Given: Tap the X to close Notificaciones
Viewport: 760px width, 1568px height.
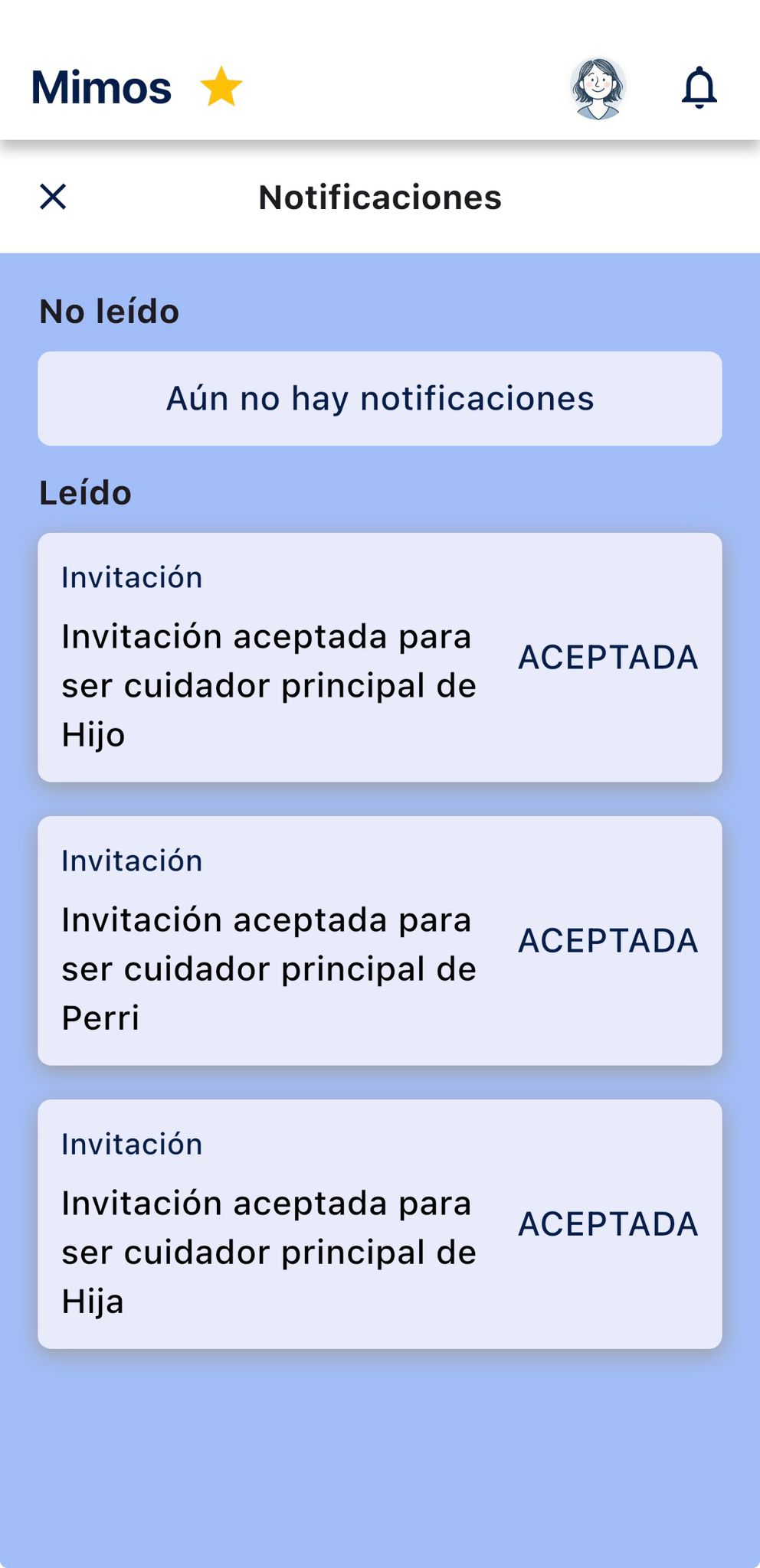Looking at the screenshot, I should coord(52,198).
